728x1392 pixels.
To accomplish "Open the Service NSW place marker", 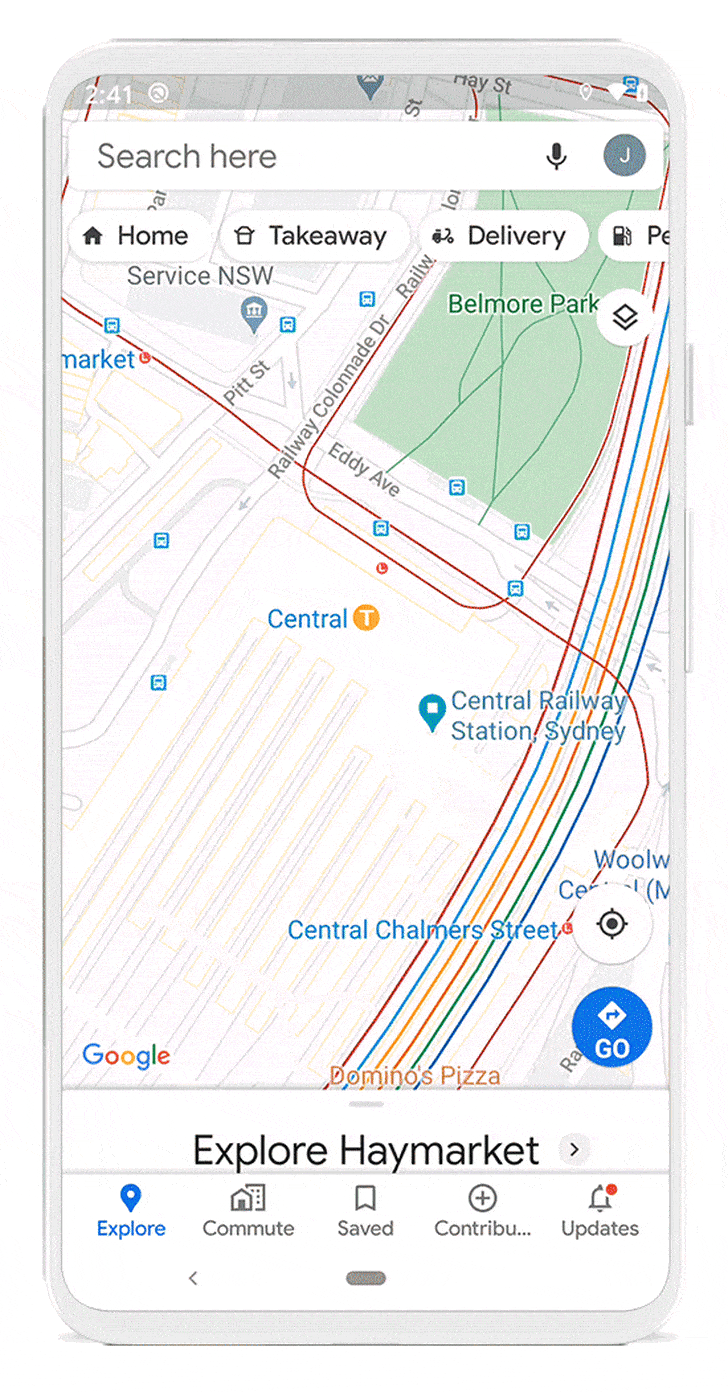I will [255, 315].
